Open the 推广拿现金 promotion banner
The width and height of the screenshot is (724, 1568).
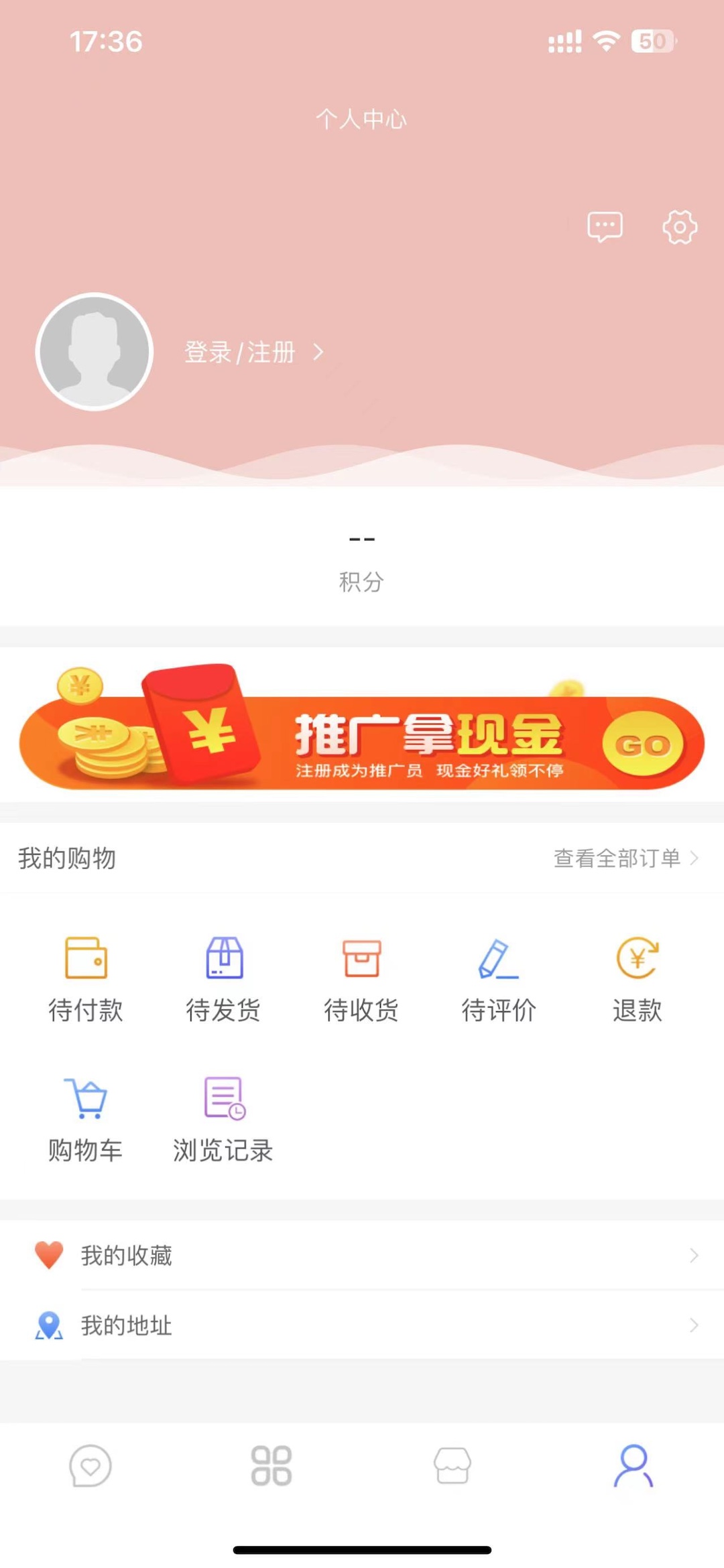click(x=362, y=734)
